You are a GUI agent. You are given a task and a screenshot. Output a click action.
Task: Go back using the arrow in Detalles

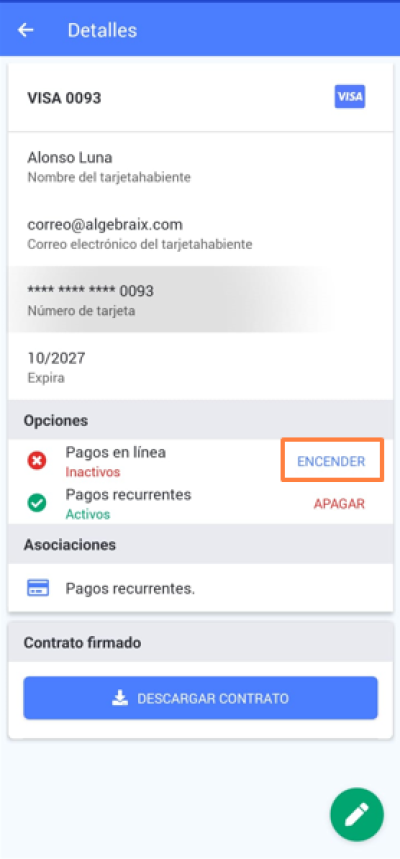[26, 30]
